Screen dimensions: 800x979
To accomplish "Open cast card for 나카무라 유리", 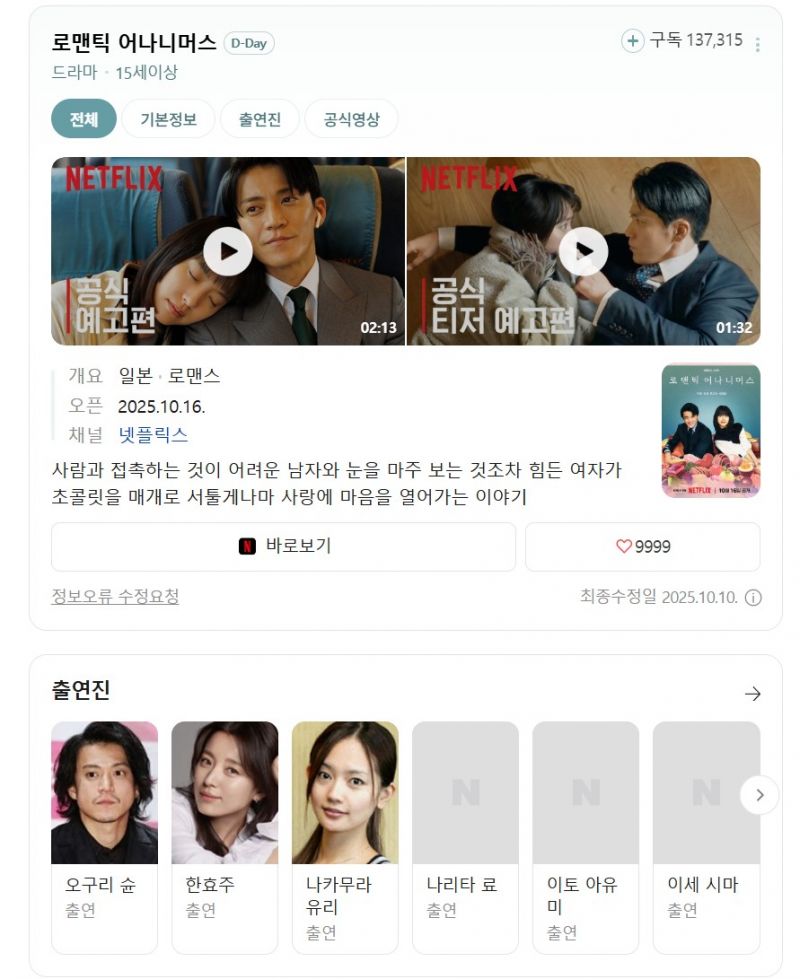I will pyautogui.click(x=345, y=835).
